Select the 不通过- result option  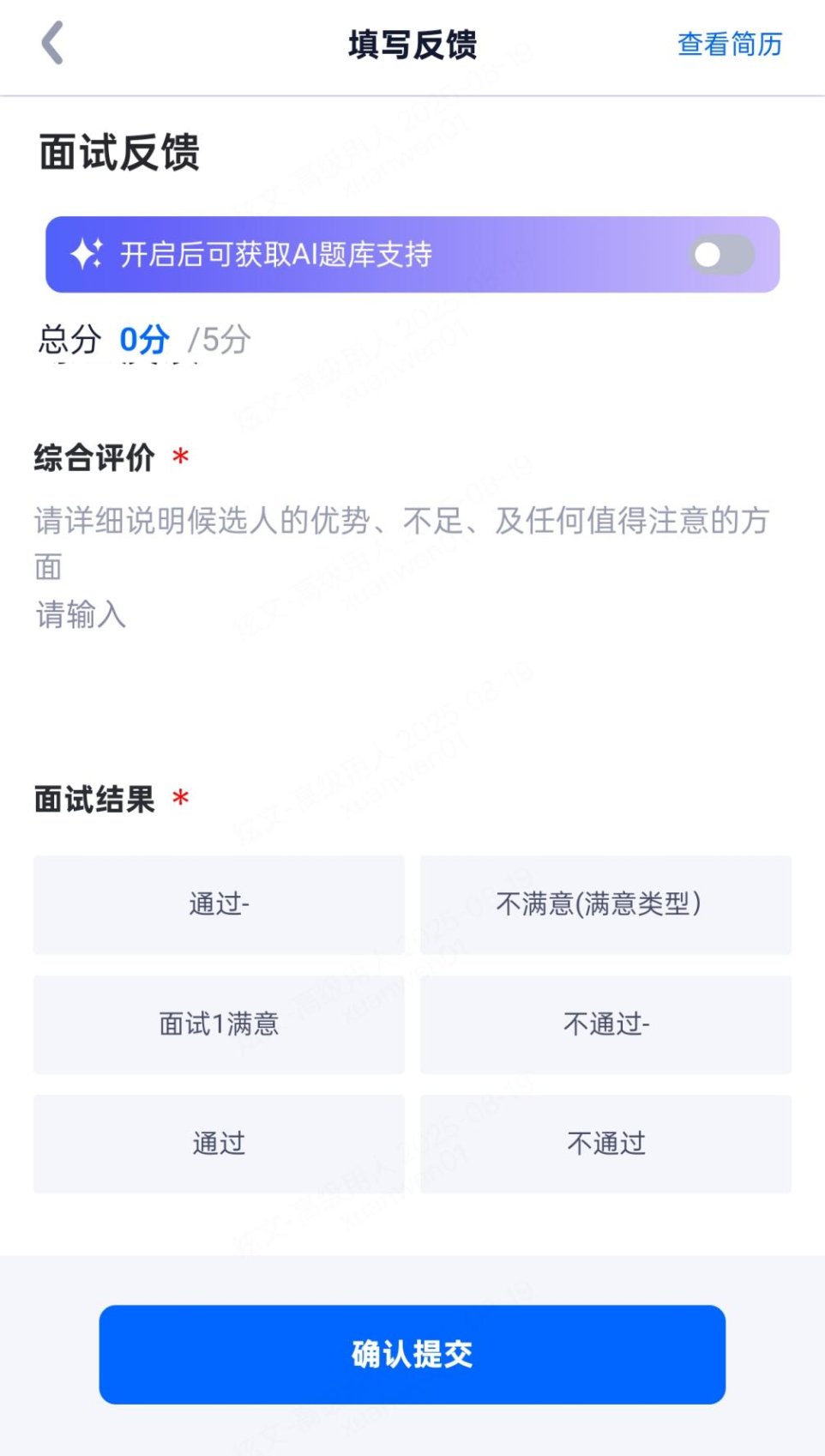(x=605, y=1024)
